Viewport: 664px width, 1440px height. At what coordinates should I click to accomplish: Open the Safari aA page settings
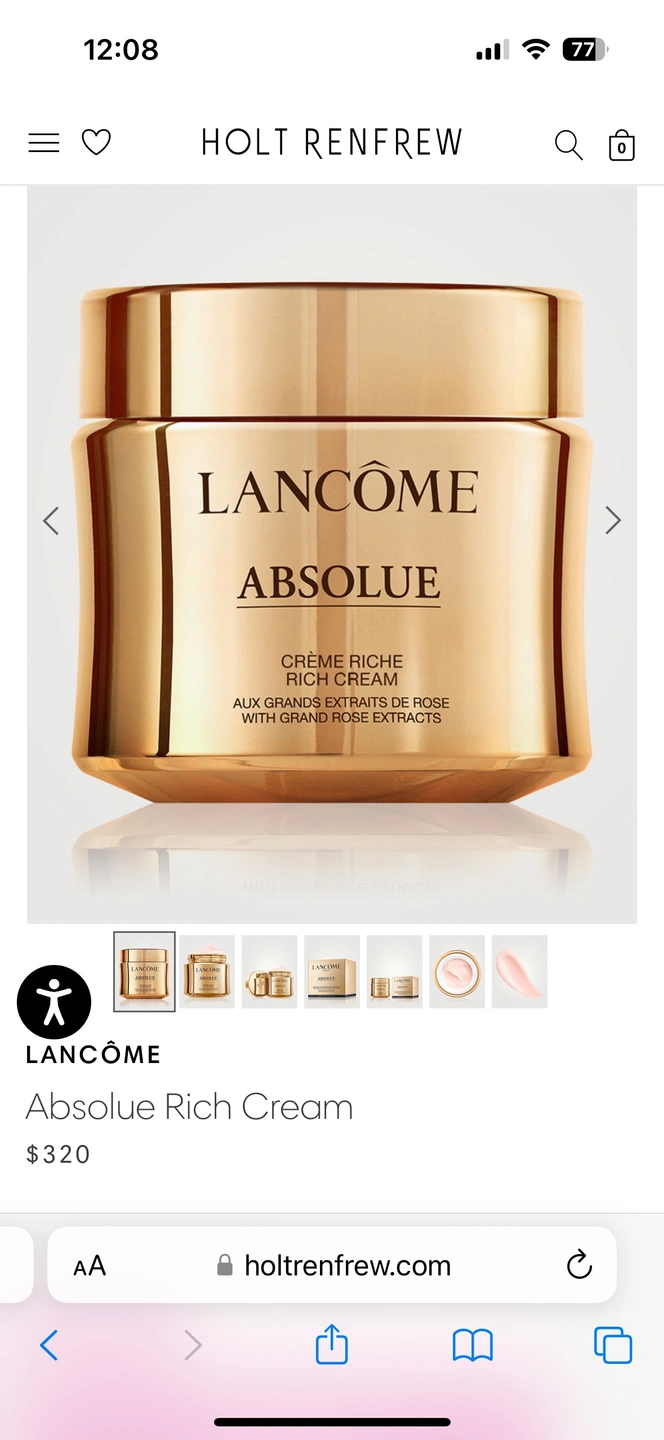90,1266
